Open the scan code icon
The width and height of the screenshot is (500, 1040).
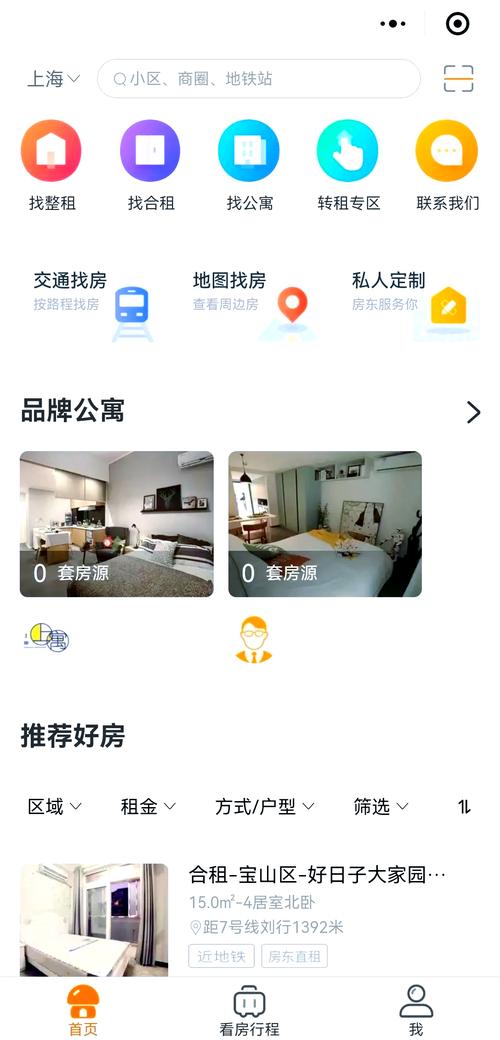click(x=458, y=79)
